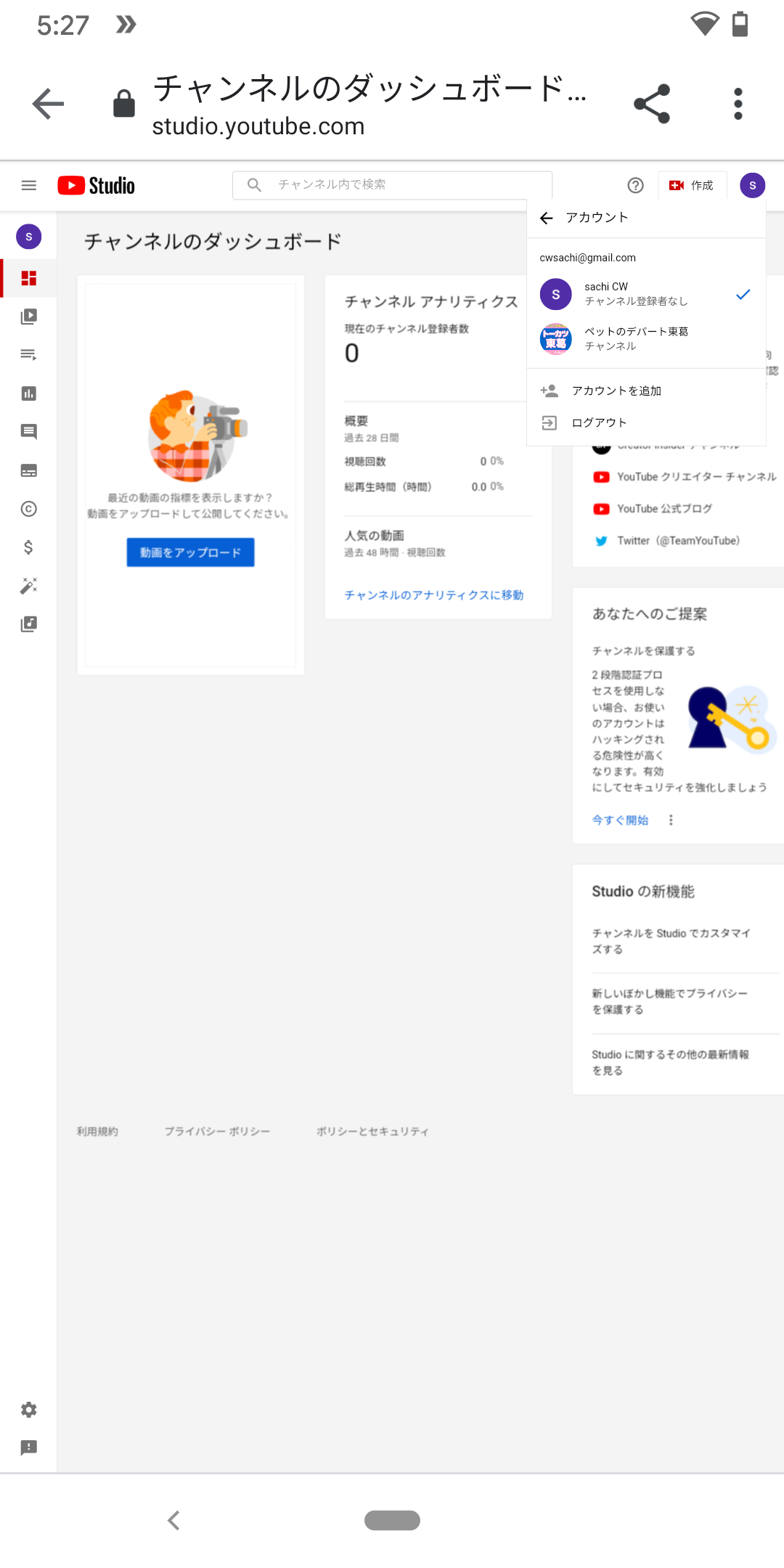Image resolution: width=784 pixels, height=1568 pixels.
Task: Go back from the browser page
Action: [x=49, y=104]
